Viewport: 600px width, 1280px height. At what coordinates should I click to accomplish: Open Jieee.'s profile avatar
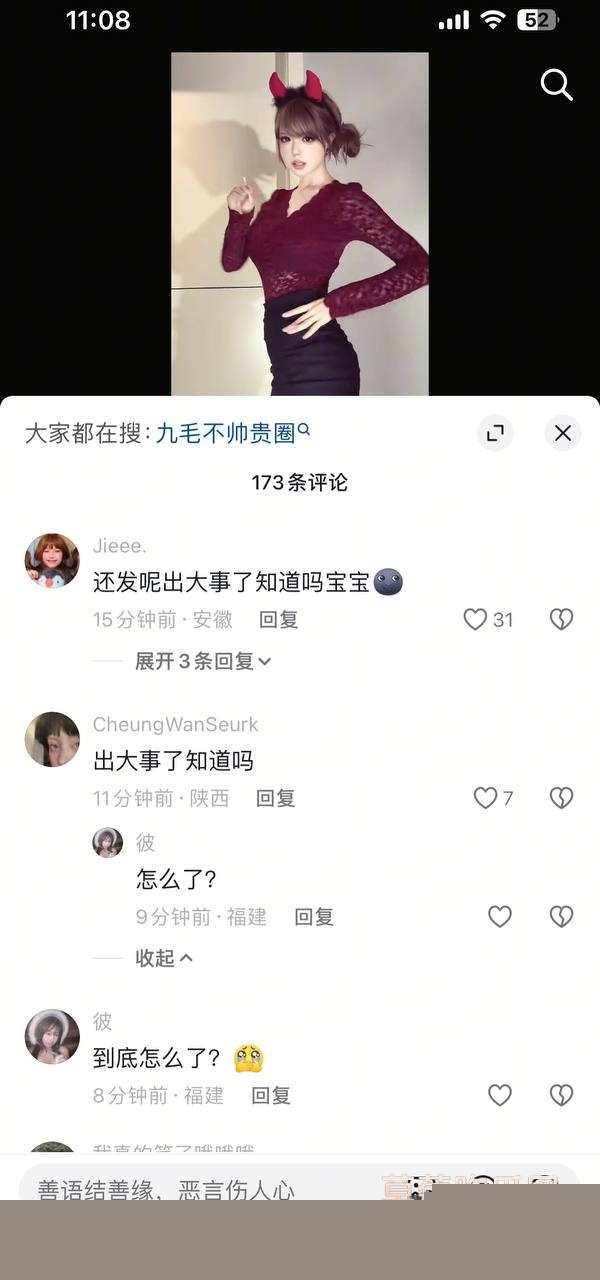tap(52, 560)
